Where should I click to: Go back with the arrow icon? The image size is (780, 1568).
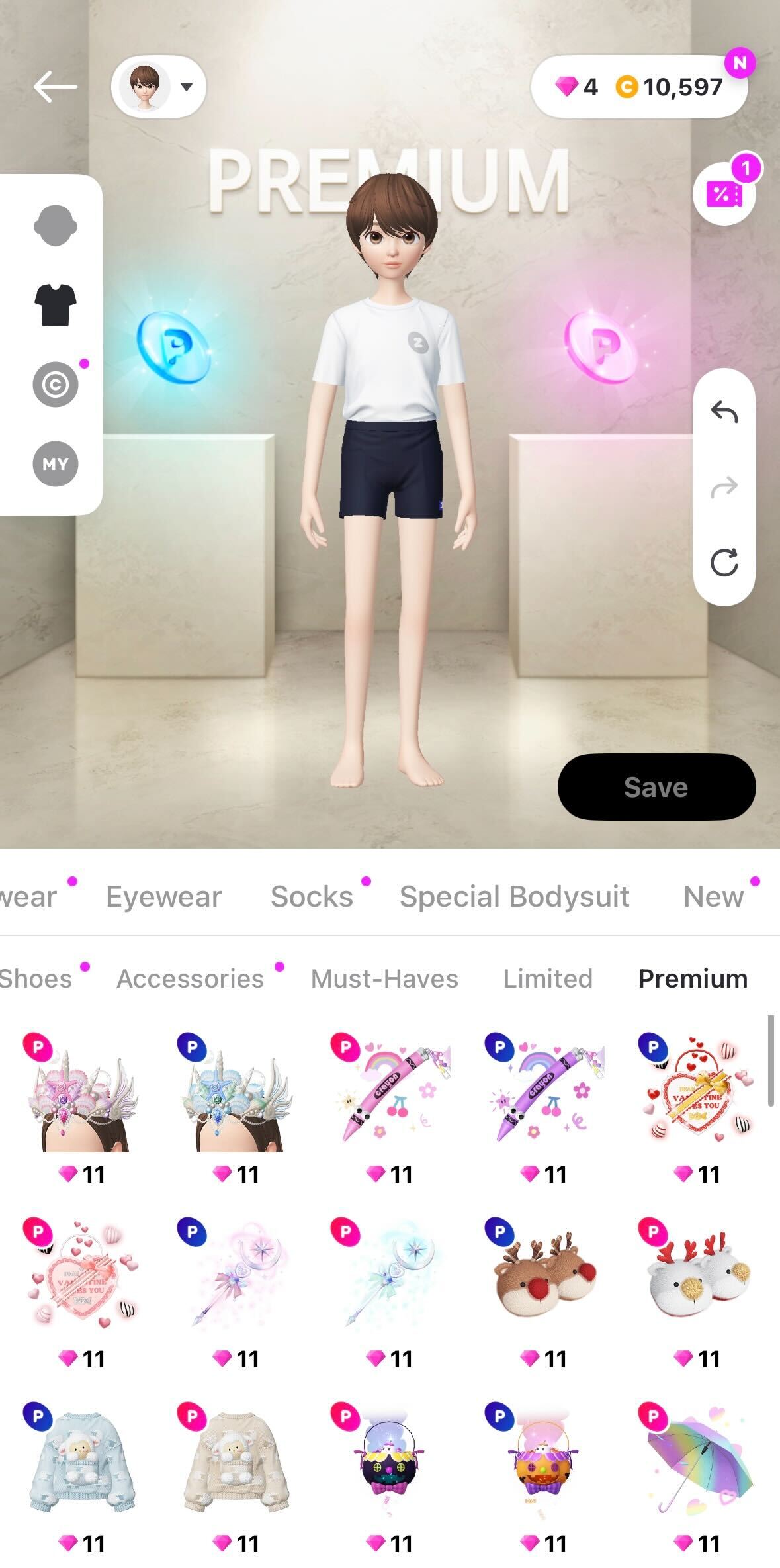pyautogui.click(x=55, y=86)
